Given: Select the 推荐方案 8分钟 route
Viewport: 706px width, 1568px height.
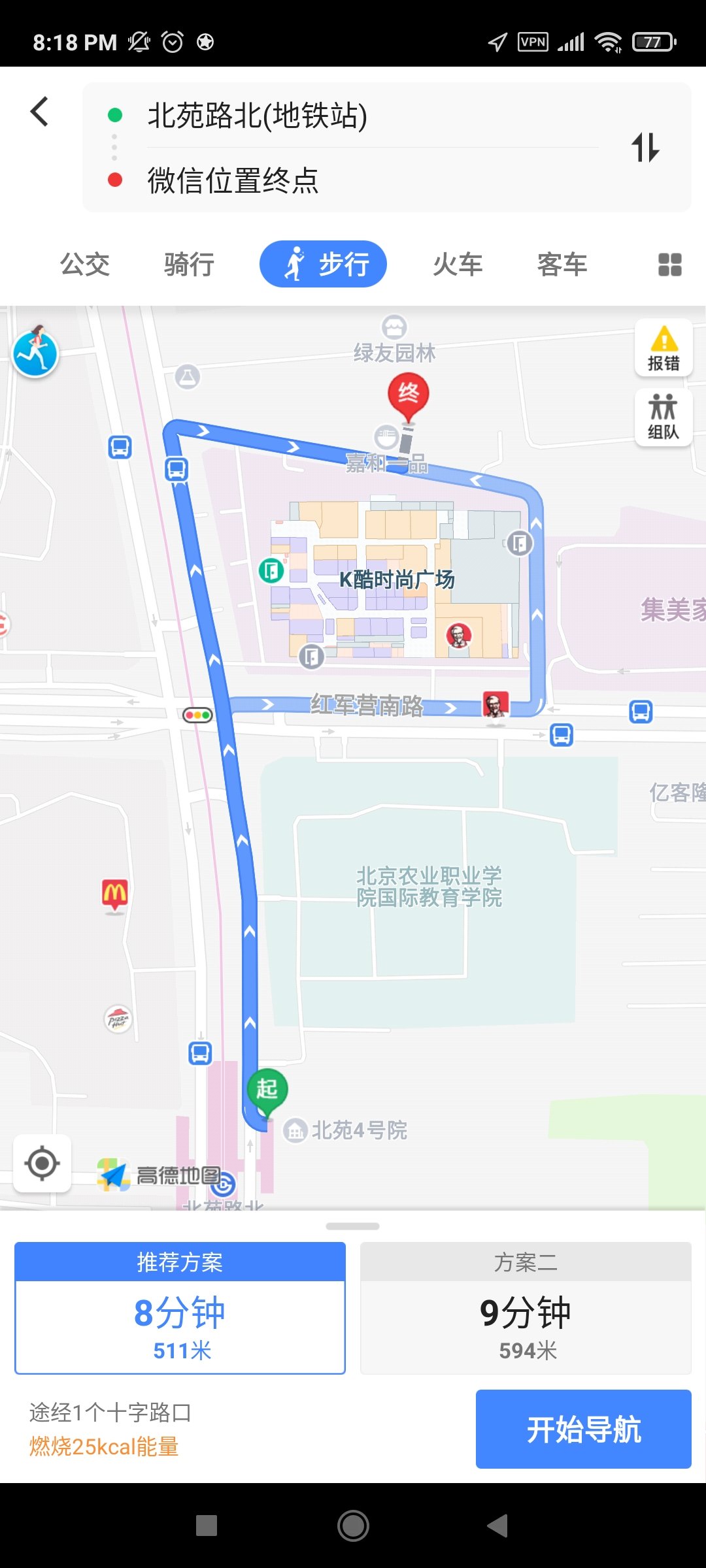Looking at the screenshot, I should point(180,1308).
